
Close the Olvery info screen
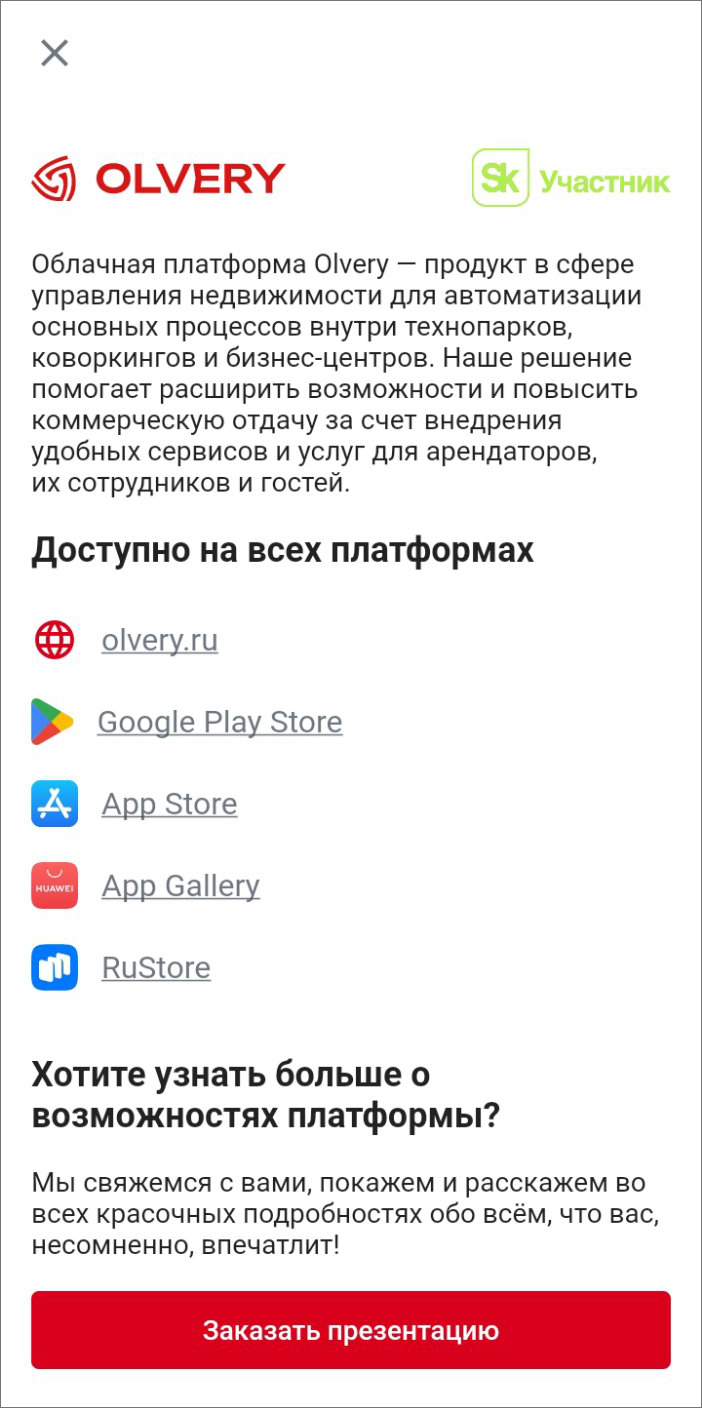point(54,53)
